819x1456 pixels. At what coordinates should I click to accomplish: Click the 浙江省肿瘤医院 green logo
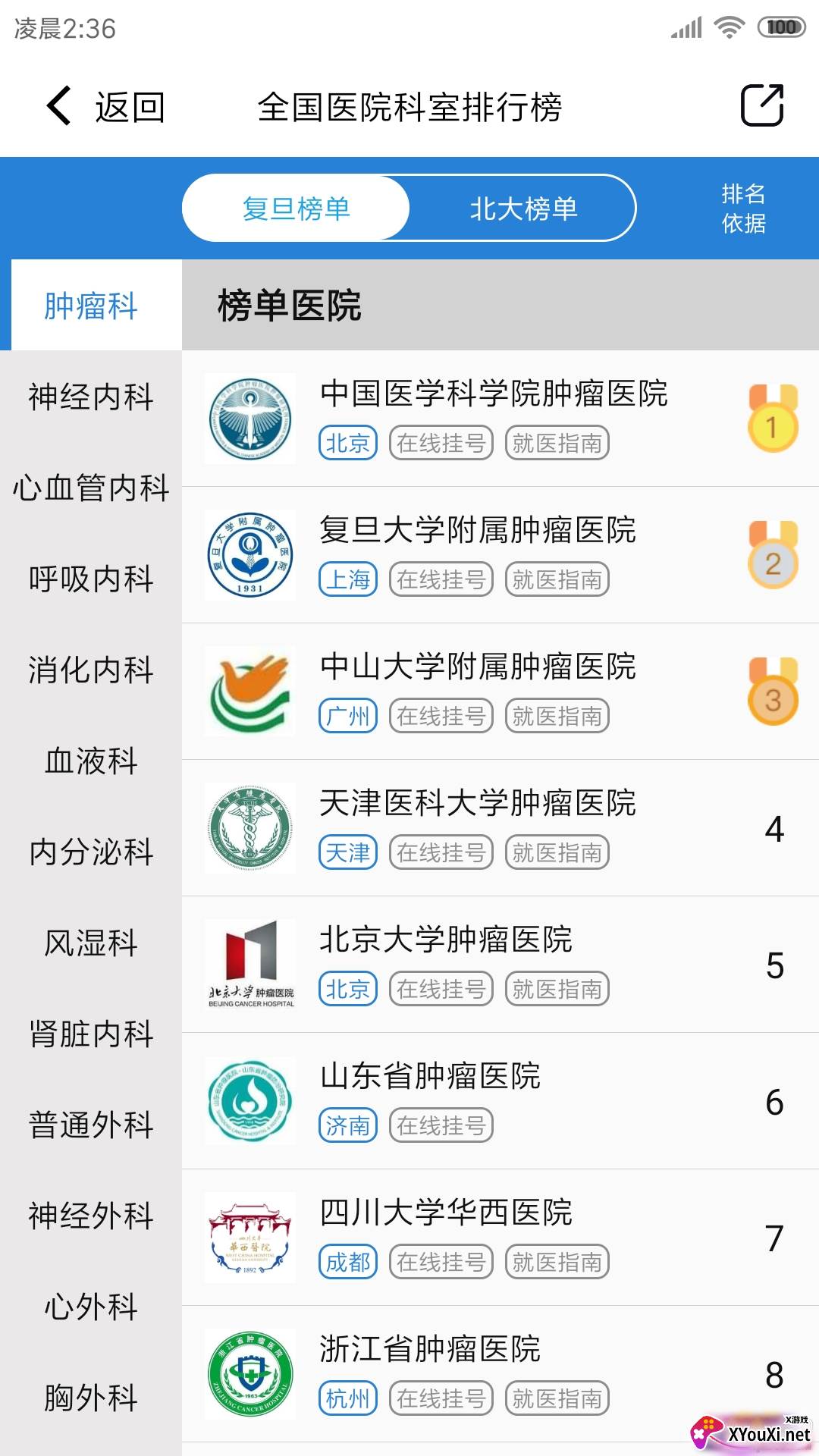pyautogui.click(x=249, y=1373)
